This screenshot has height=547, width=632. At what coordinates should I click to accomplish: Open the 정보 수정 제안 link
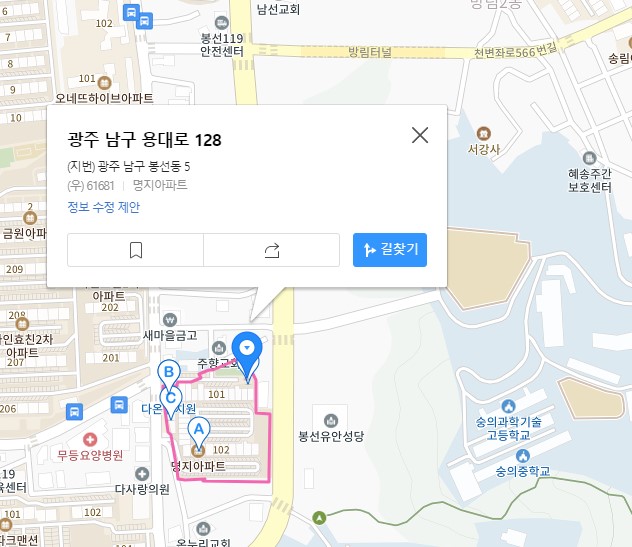coord(104,207)
